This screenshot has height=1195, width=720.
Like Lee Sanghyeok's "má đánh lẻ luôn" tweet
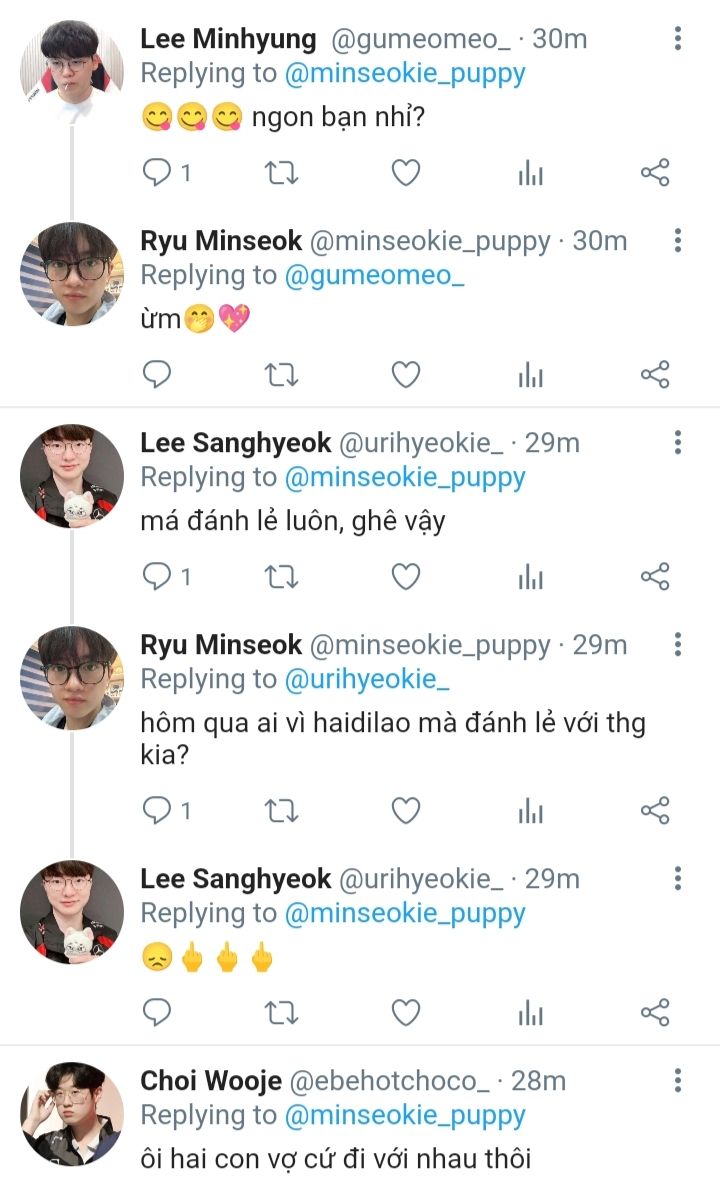pyautogui.click(x=405, y=577)
